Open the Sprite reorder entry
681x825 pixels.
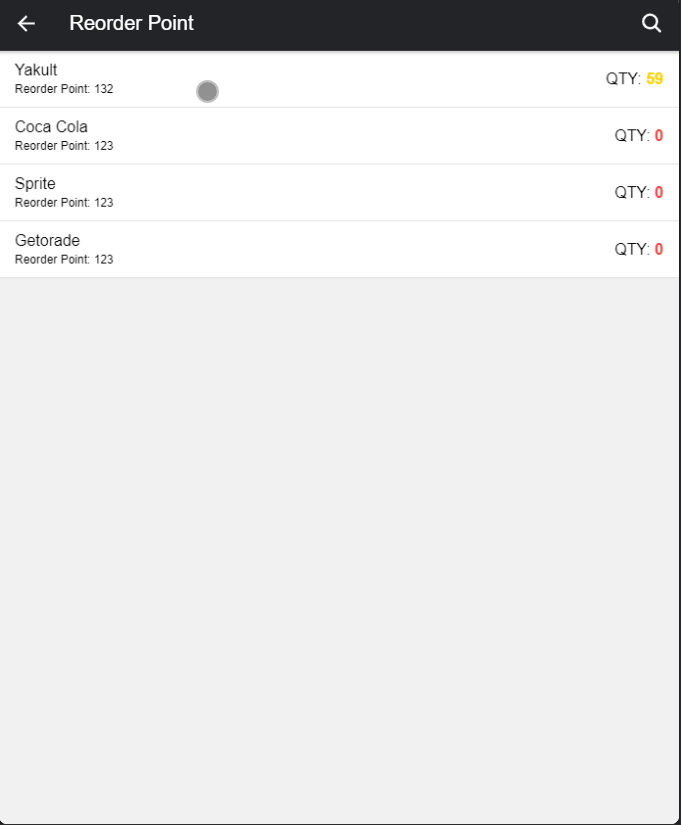pyautogui.click(x=340, y=192)
